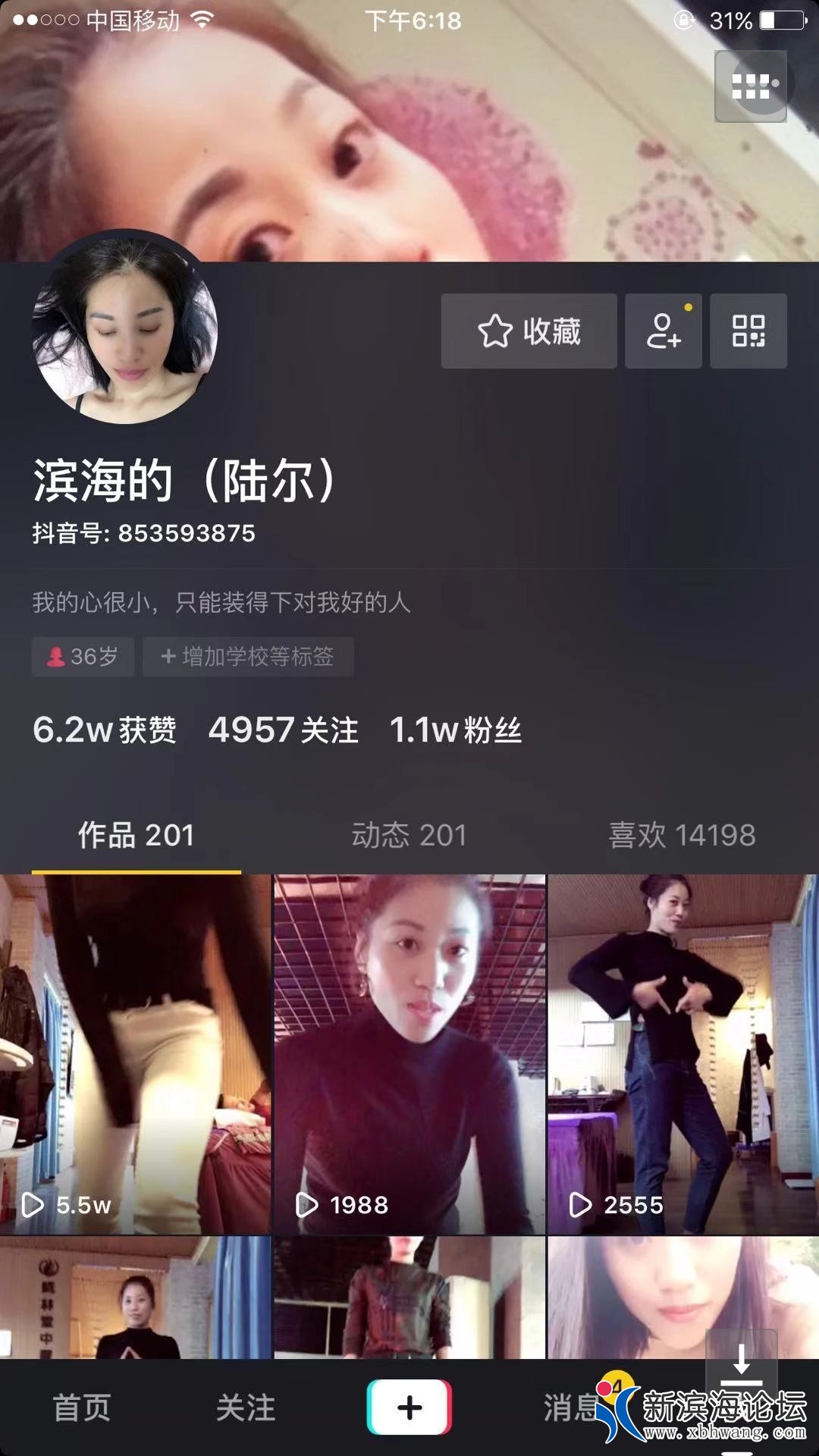The height and width of the screenshot is (1456, 819).
Task: Switch to the 喜欢 14198 tab
Action: point(682,836)
